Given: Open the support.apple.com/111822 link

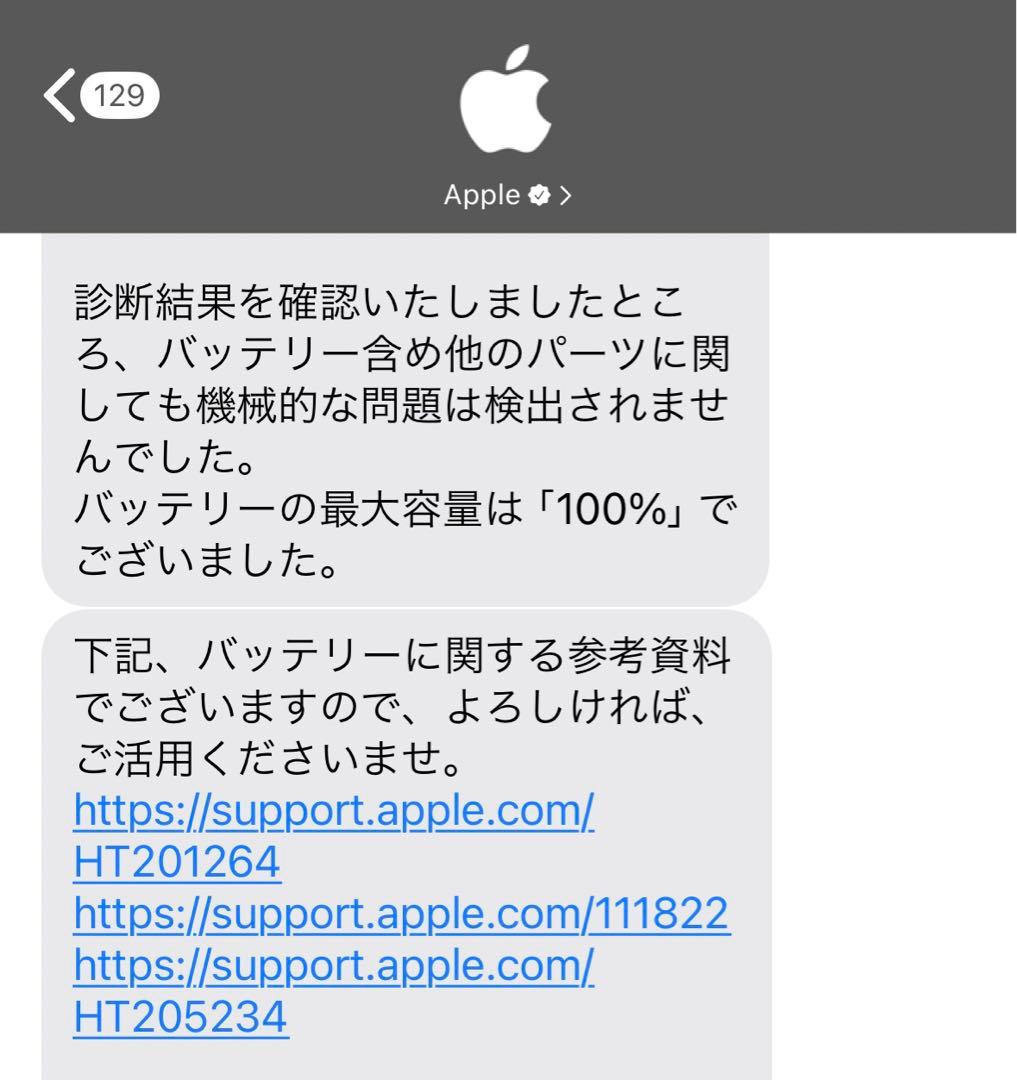Looking at the screenshot, I should [400, 912].
